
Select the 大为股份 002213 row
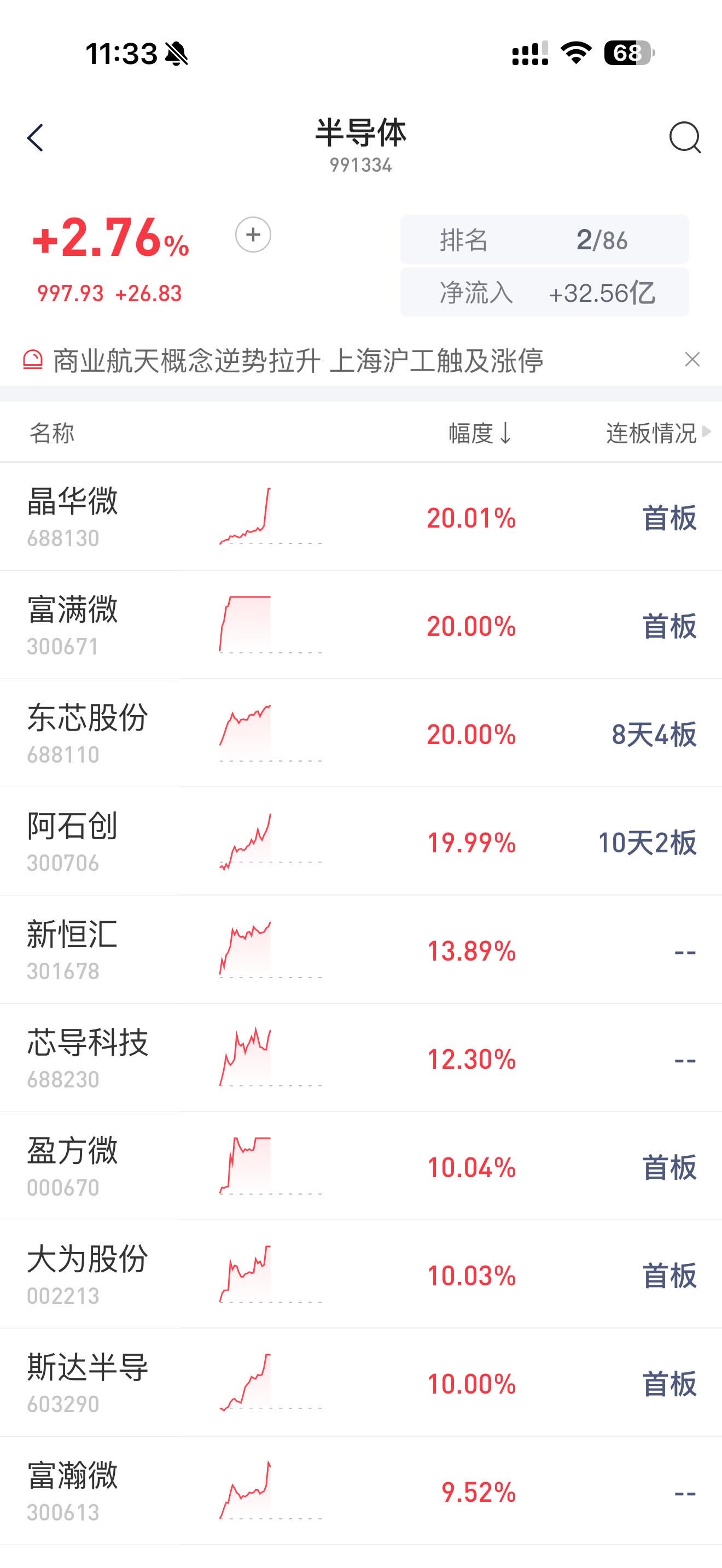[x=361, y=1275]
